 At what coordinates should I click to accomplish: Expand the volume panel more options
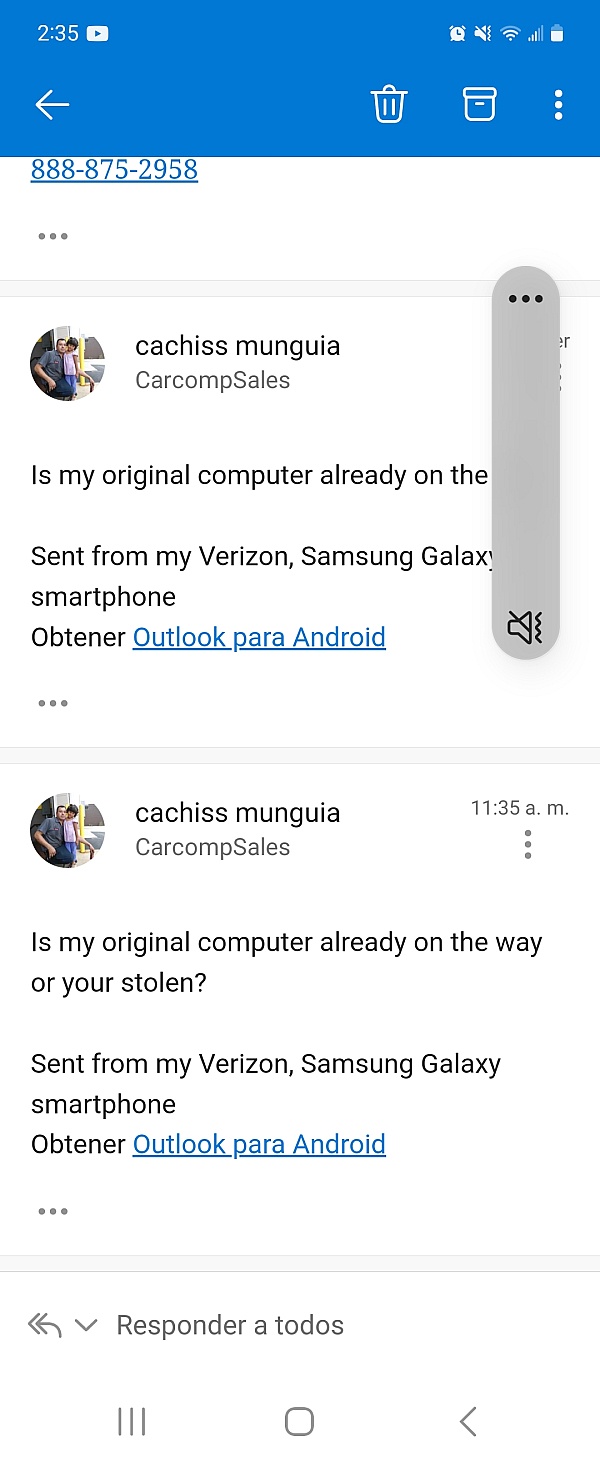[525, 299]
